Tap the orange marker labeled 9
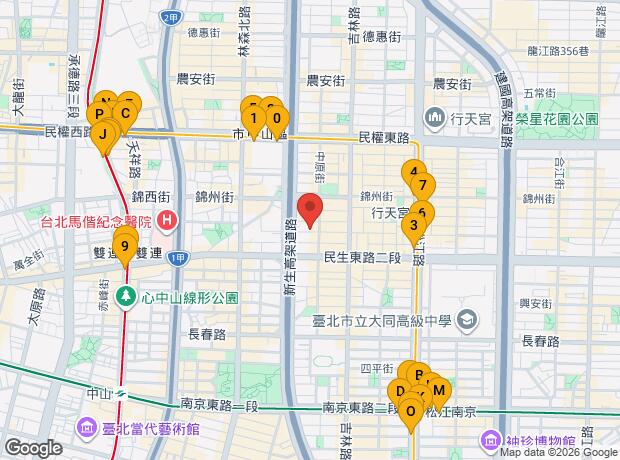The image size is (620, 460). tap(124, 244)
